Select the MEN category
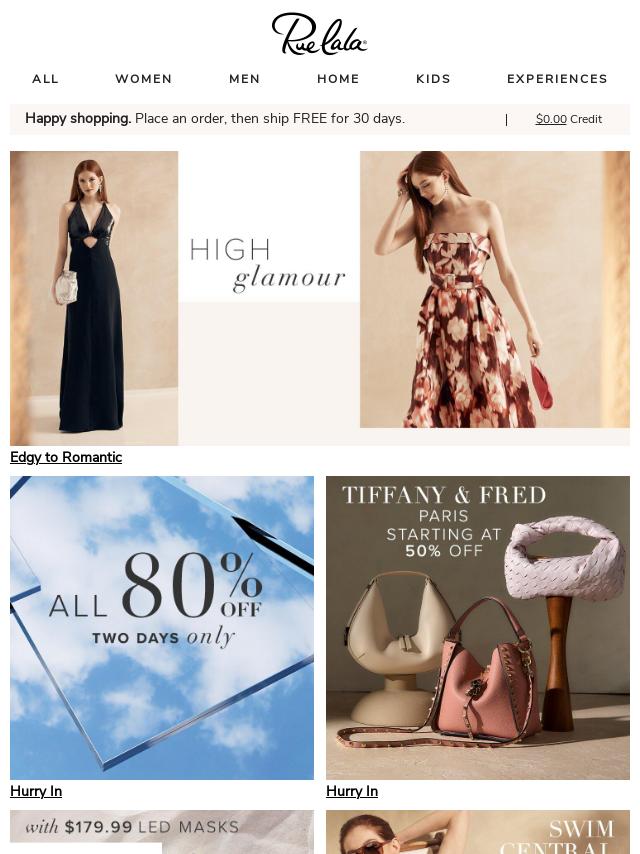The height and width of the screenshot is (854, 640). [x=244, y=79]
